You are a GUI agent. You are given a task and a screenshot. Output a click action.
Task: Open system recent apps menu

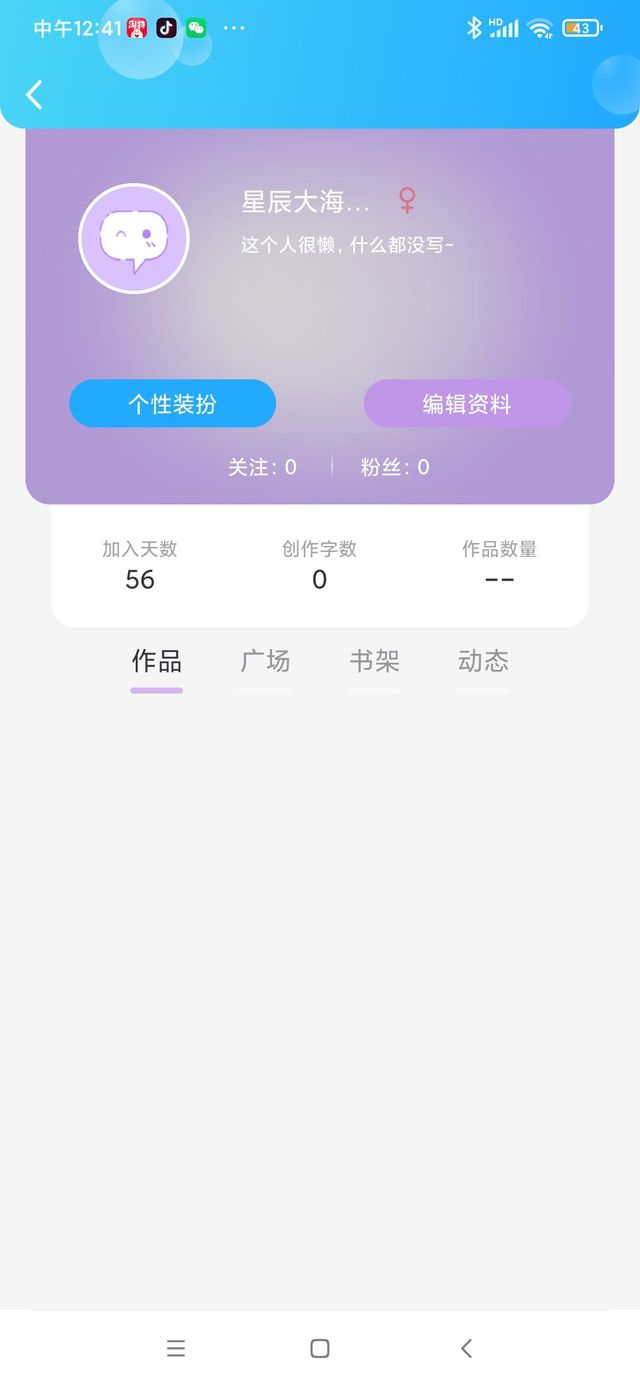176,1348
